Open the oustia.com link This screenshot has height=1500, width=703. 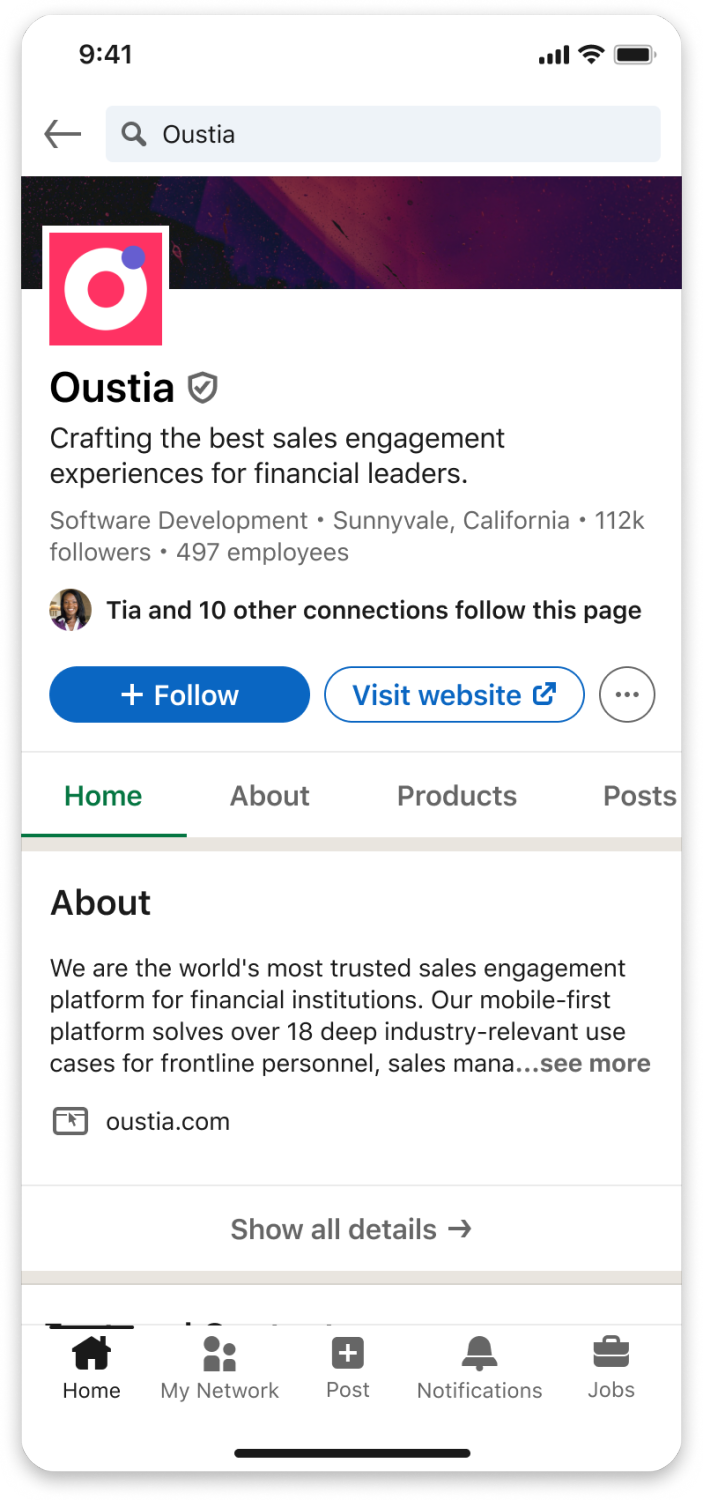pyautogui.click(x=168, y=1121)
